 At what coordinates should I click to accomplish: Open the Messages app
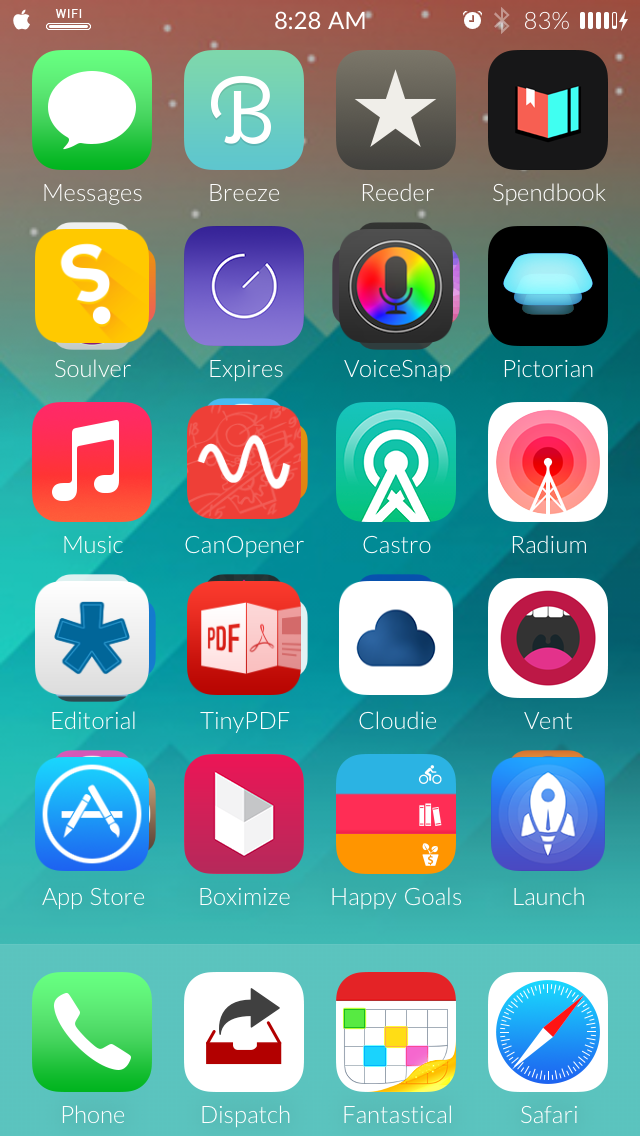(92, 109)
